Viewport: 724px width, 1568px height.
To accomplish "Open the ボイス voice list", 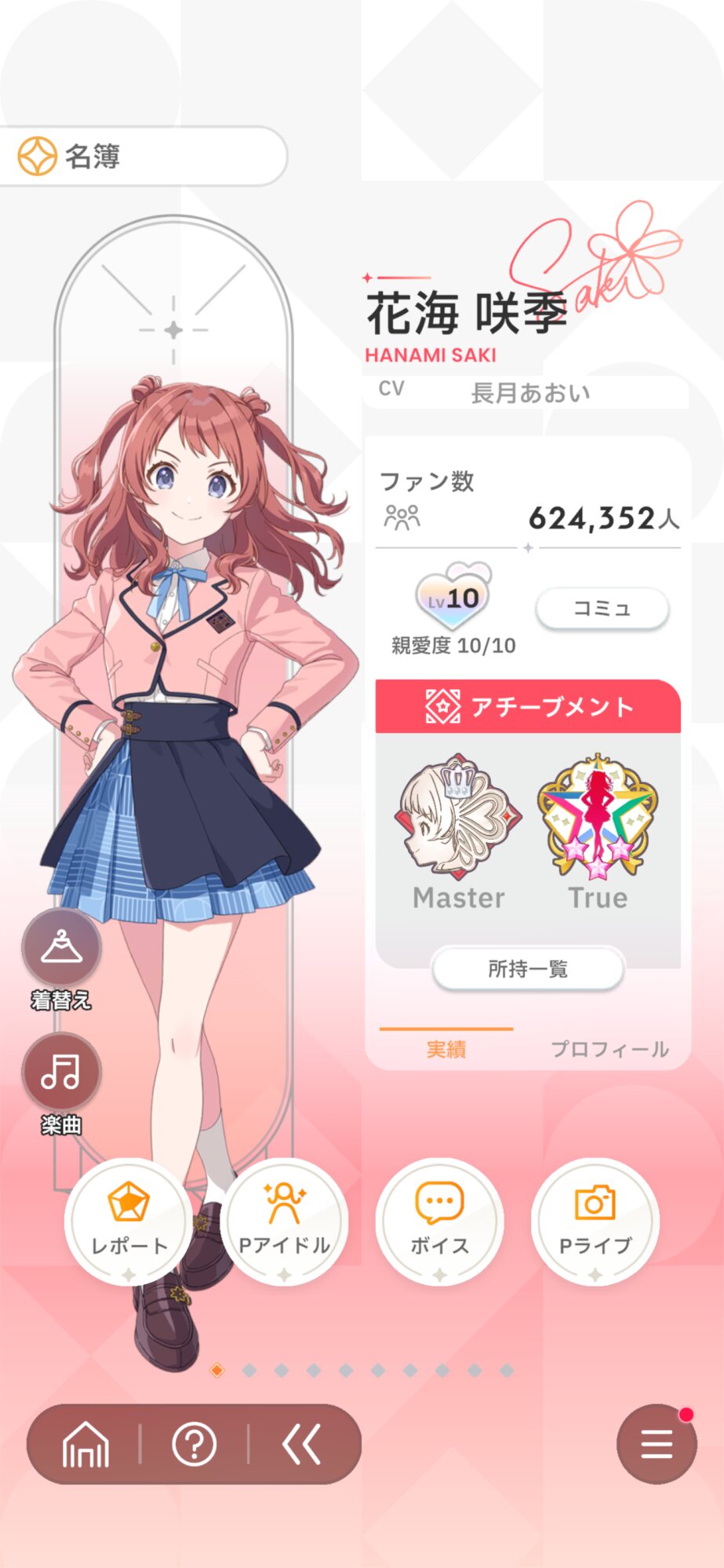I will (x=439, y=1221).
